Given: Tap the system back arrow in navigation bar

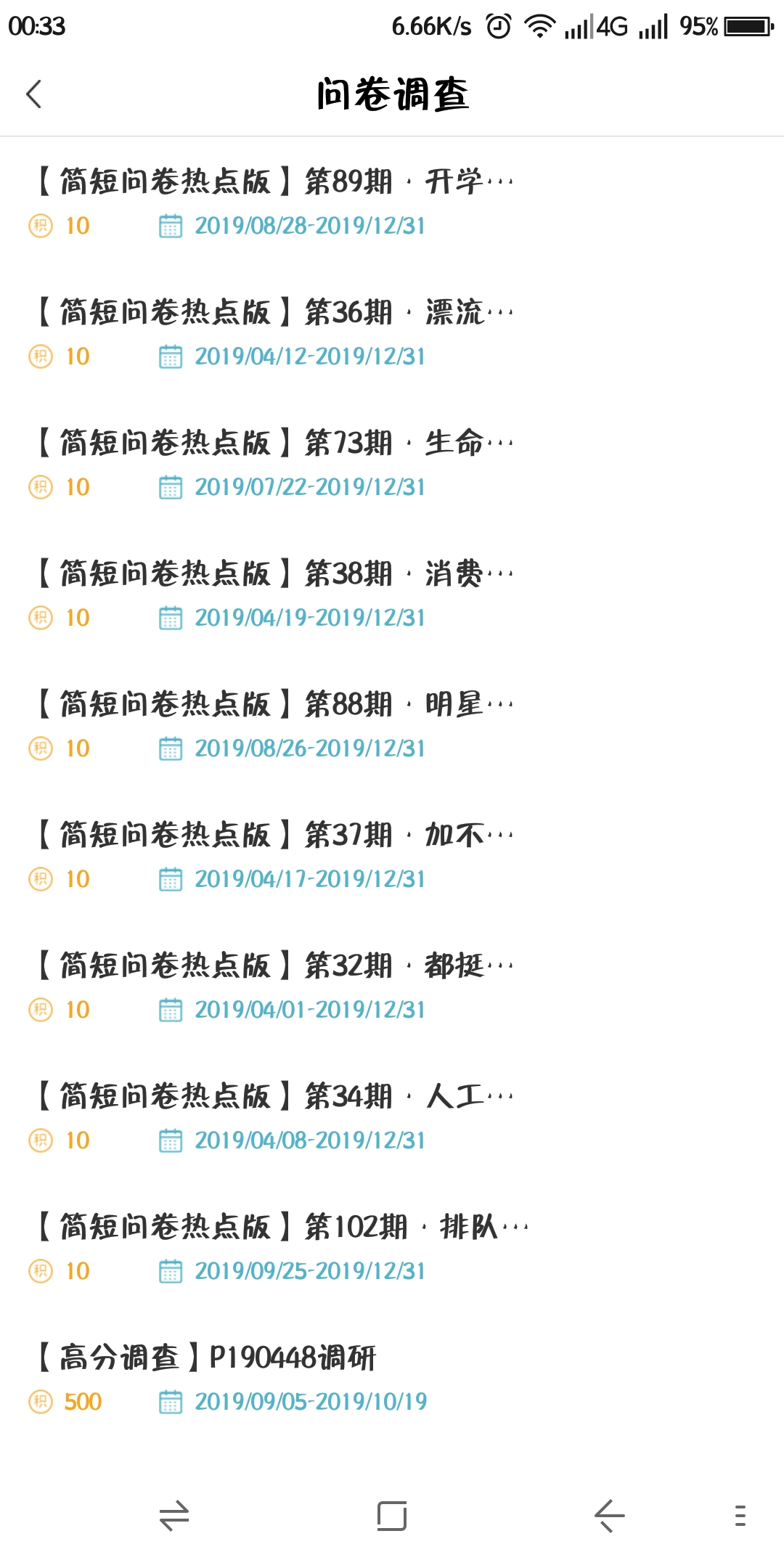Looking at the screenshot, I should [x=609, y=1516].
